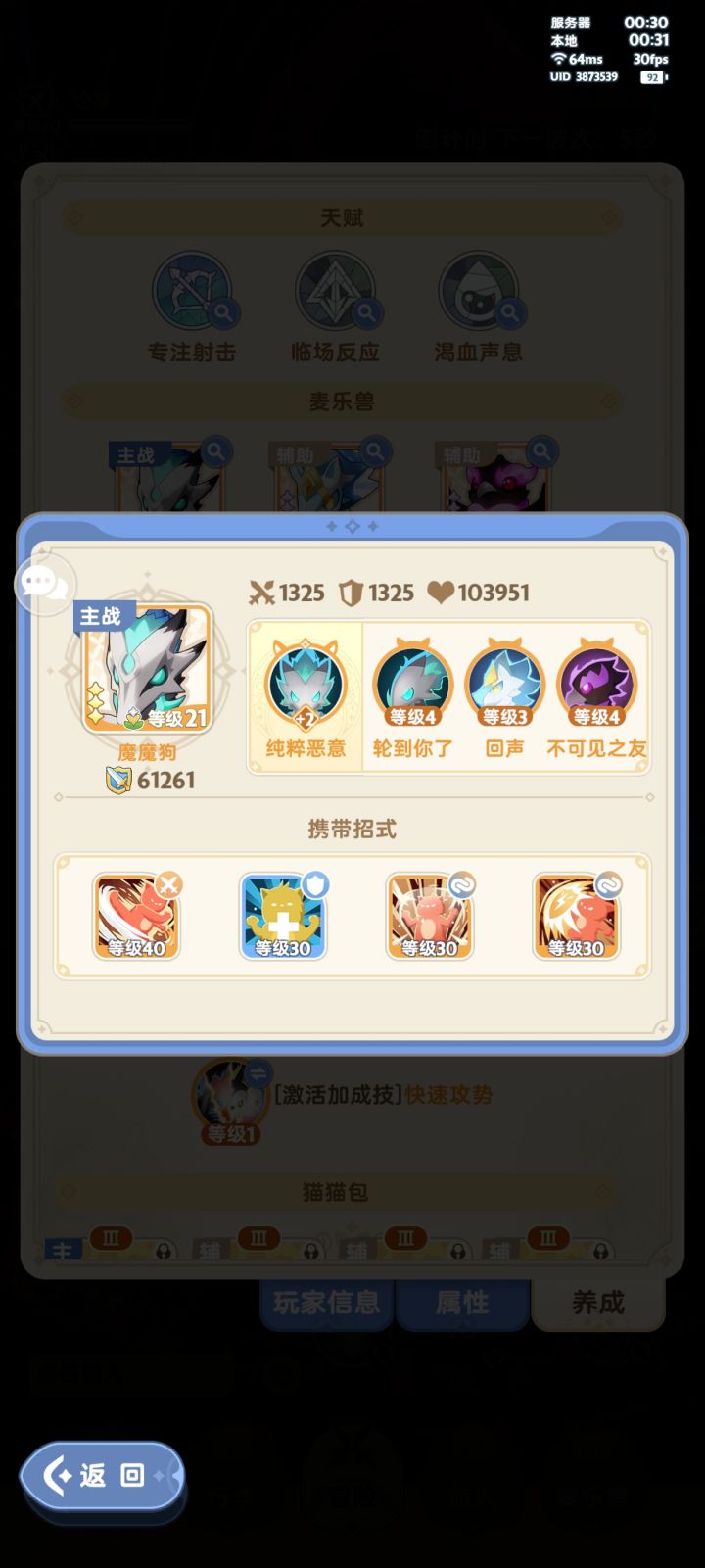Select the 回声 level 3 ability
705x1568 pixels.
(503, 686)
